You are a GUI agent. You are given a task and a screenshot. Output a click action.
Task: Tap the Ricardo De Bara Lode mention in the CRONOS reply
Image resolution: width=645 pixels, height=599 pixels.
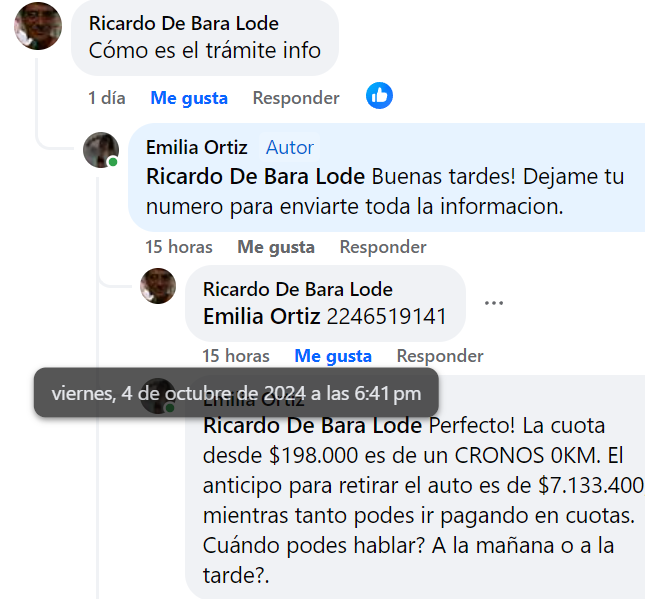point(312,425)
